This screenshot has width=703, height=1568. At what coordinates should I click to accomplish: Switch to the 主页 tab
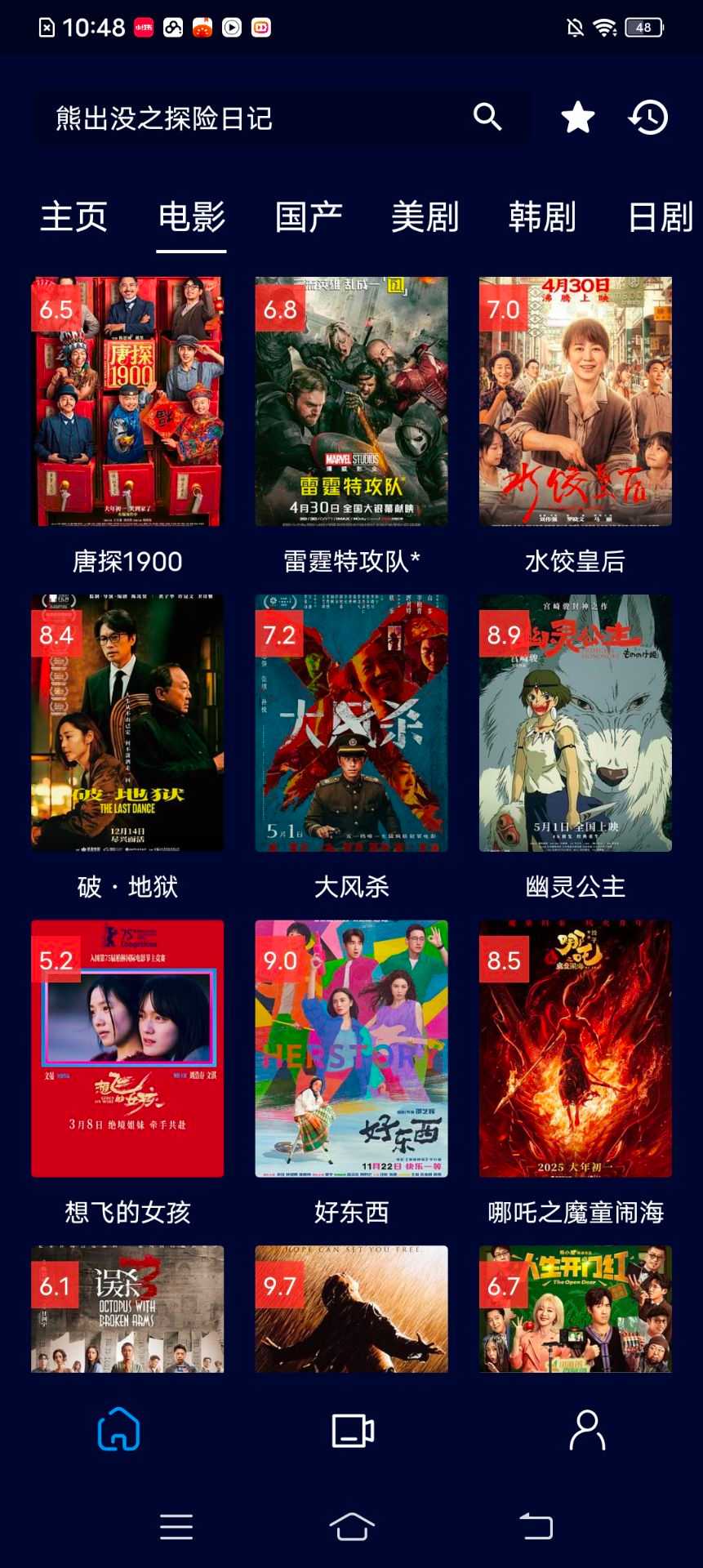point(74,217)
